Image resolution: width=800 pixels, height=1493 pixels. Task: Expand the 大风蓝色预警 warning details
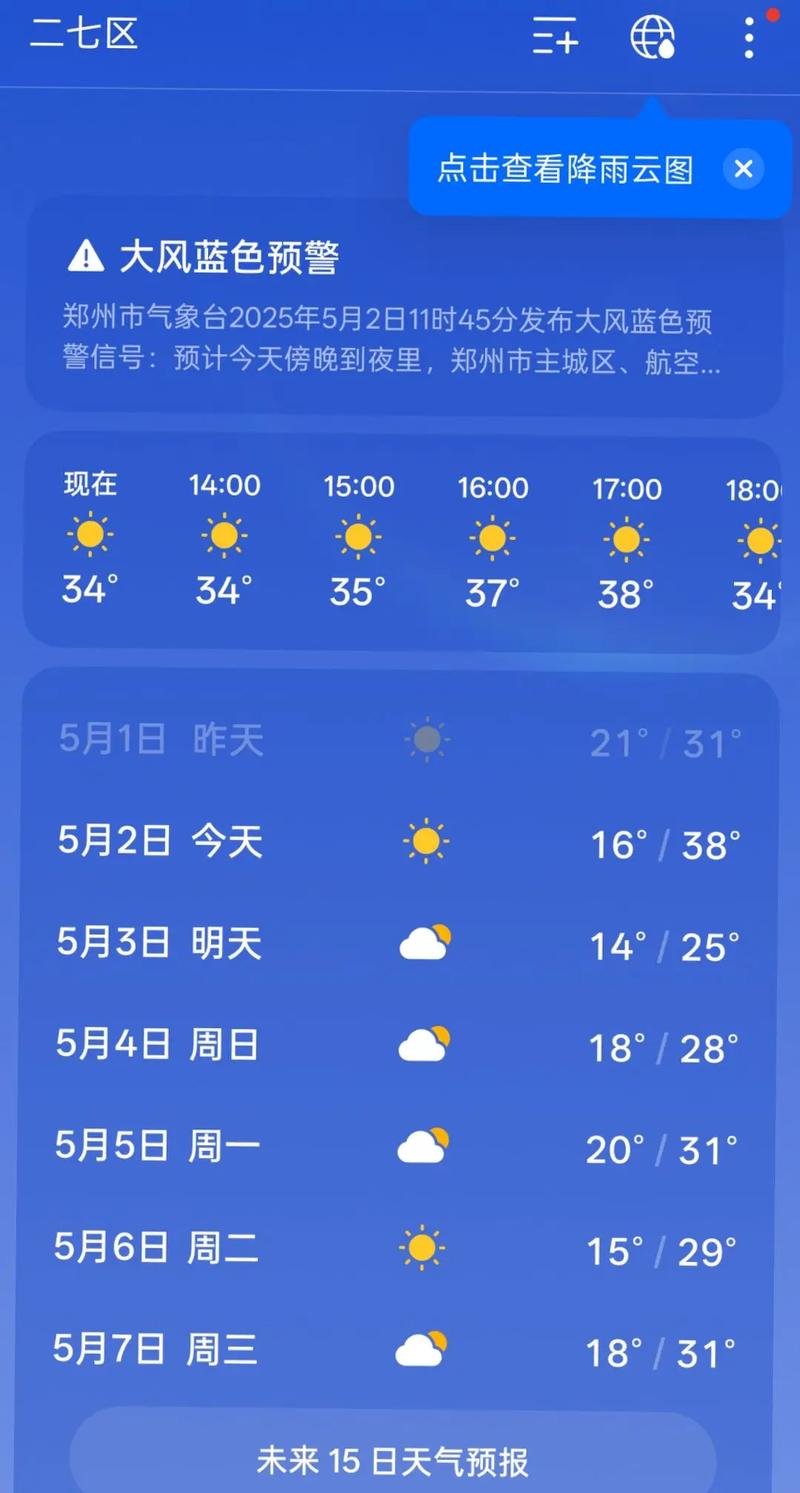click(400, 310)
